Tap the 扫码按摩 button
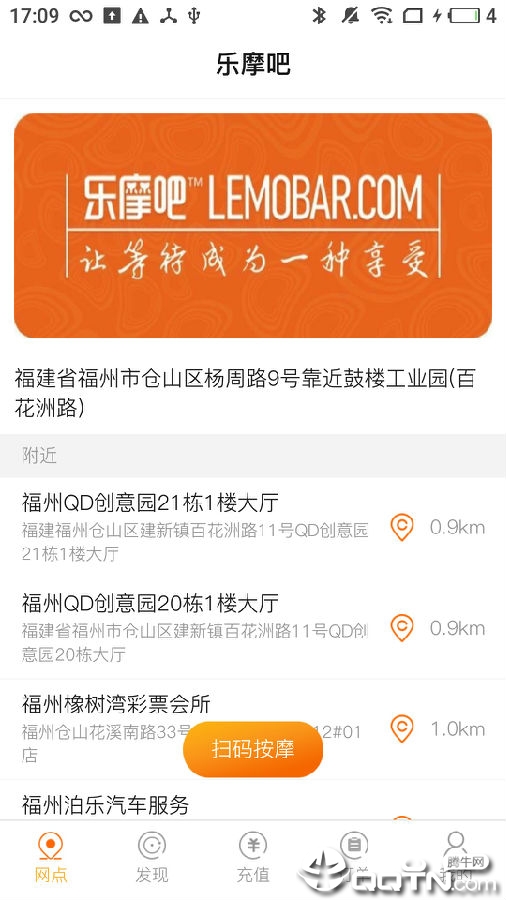The image size is (506, 900). [x=252, y=749]
